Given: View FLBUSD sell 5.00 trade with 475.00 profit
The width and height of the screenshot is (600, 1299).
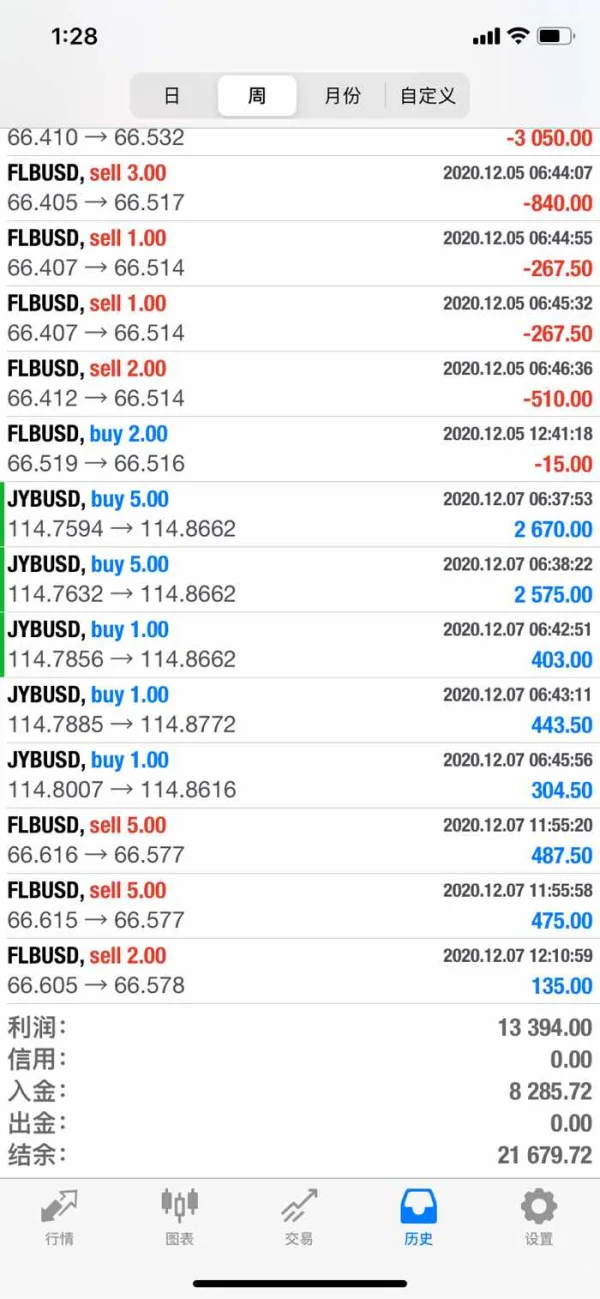Looking at the screenshot, I should [300, 905].
